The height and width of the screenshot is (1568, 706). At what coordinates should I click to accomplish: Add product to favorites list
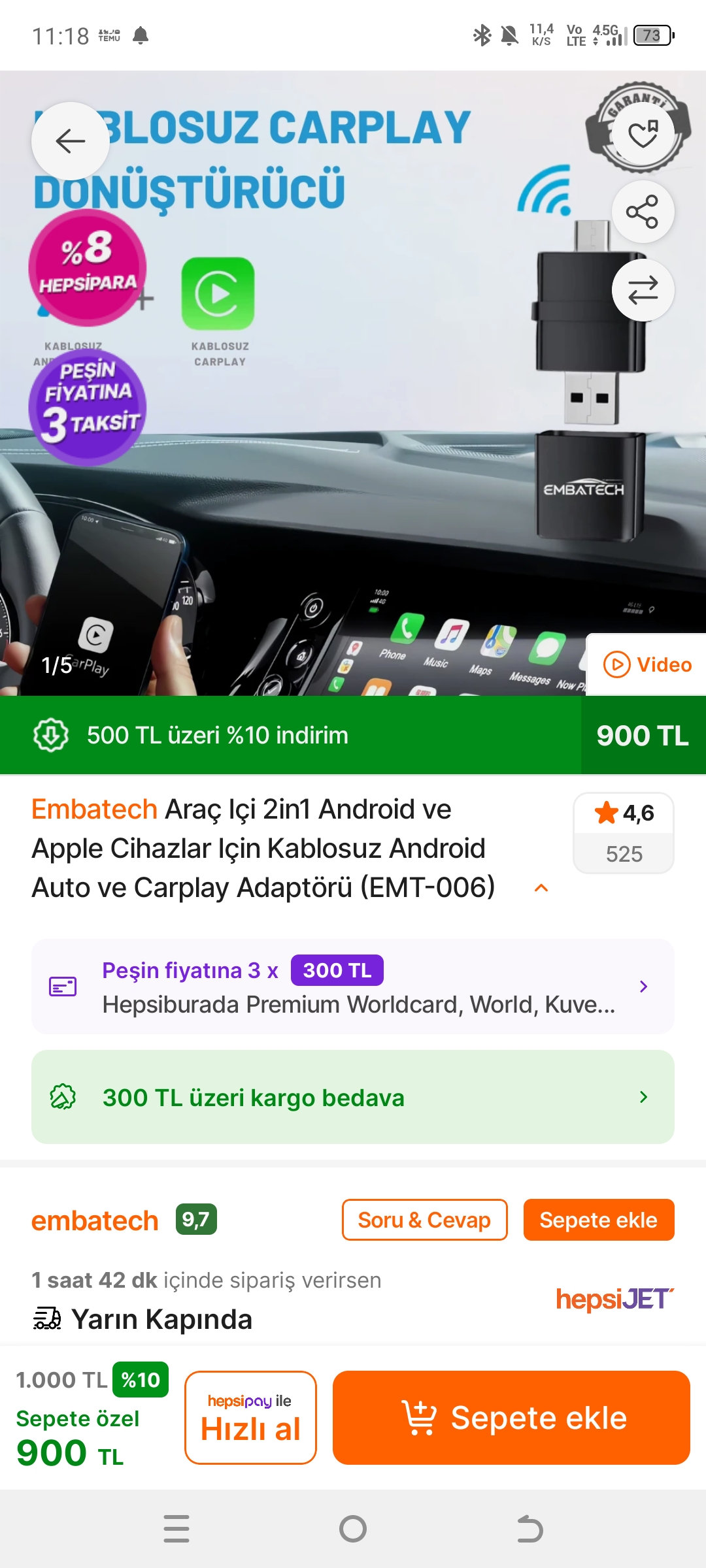pos(643,135)
